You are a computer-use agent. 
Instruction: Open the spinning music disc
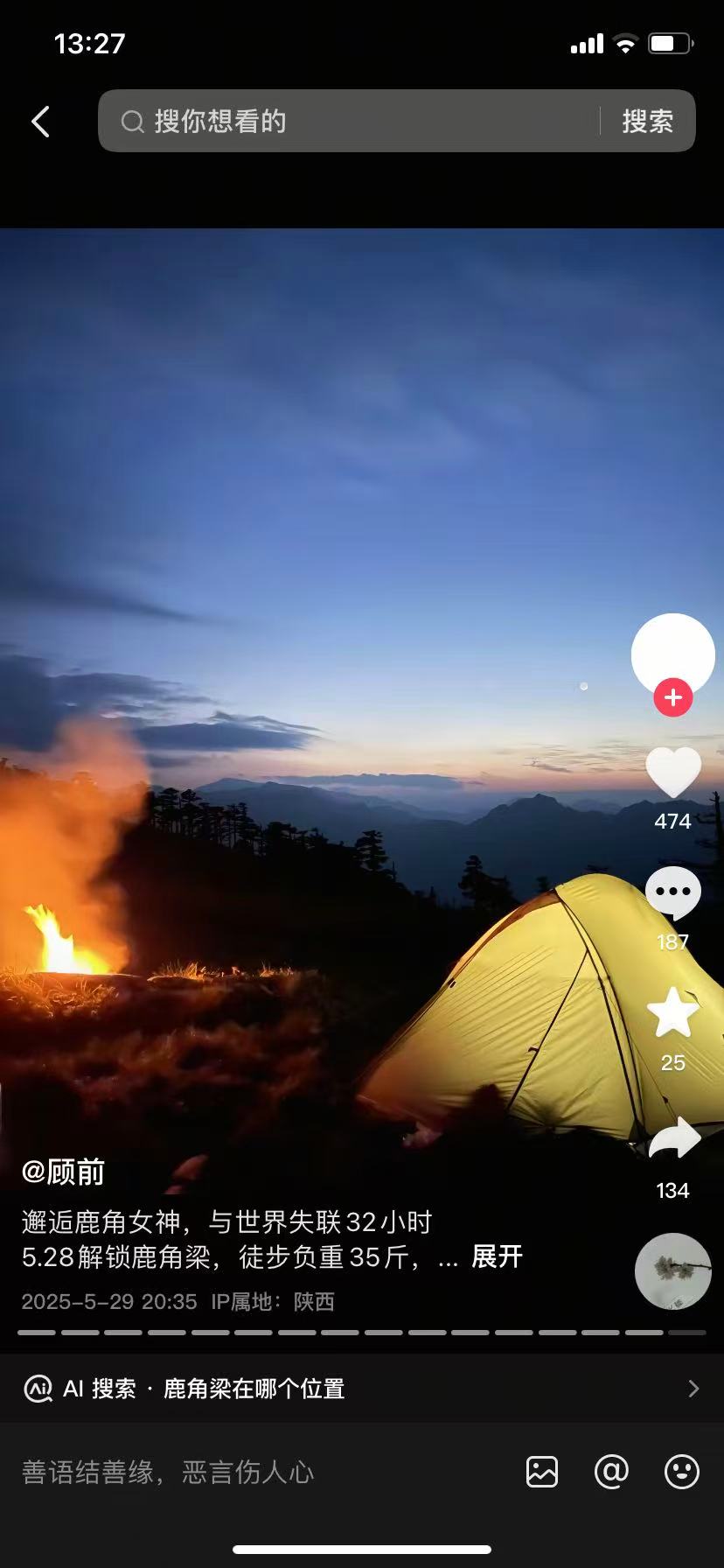point(672,1270)
